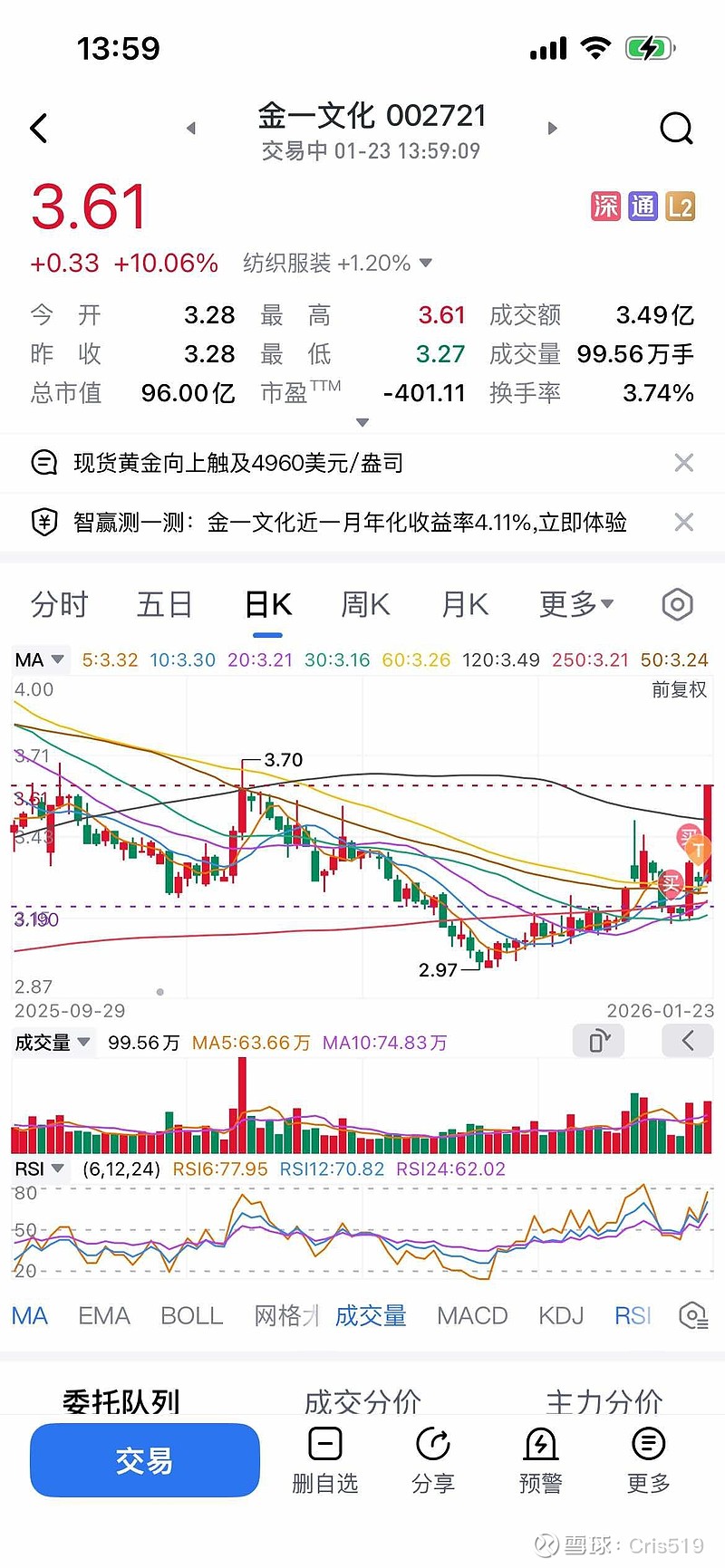This screenshot has width=725, height=1568.
Task: Dismiss the gold price news banner
Action: click(x=684, y=462)
